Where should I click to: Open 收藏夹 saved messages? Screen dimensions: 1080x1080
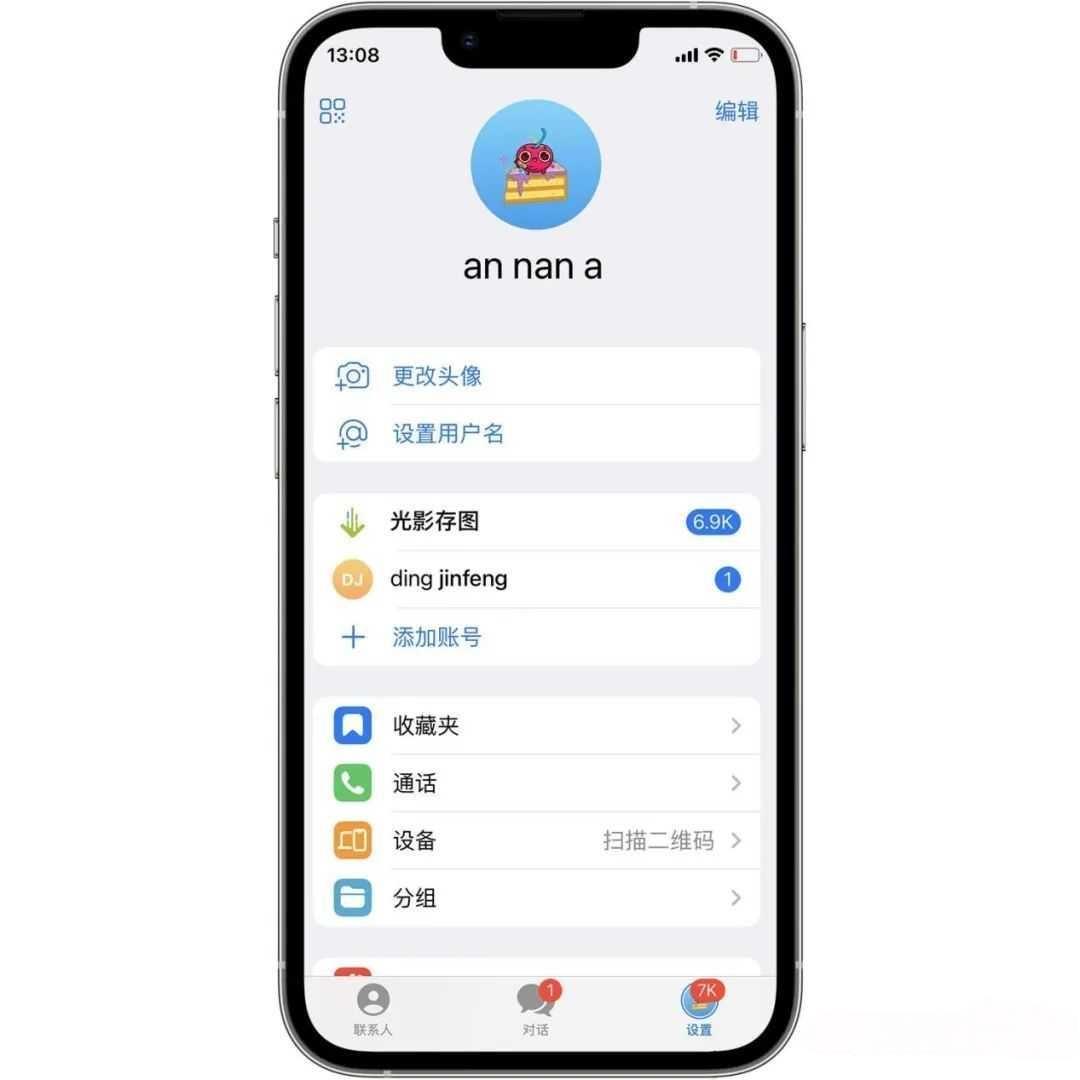click(x=537, y=726)
